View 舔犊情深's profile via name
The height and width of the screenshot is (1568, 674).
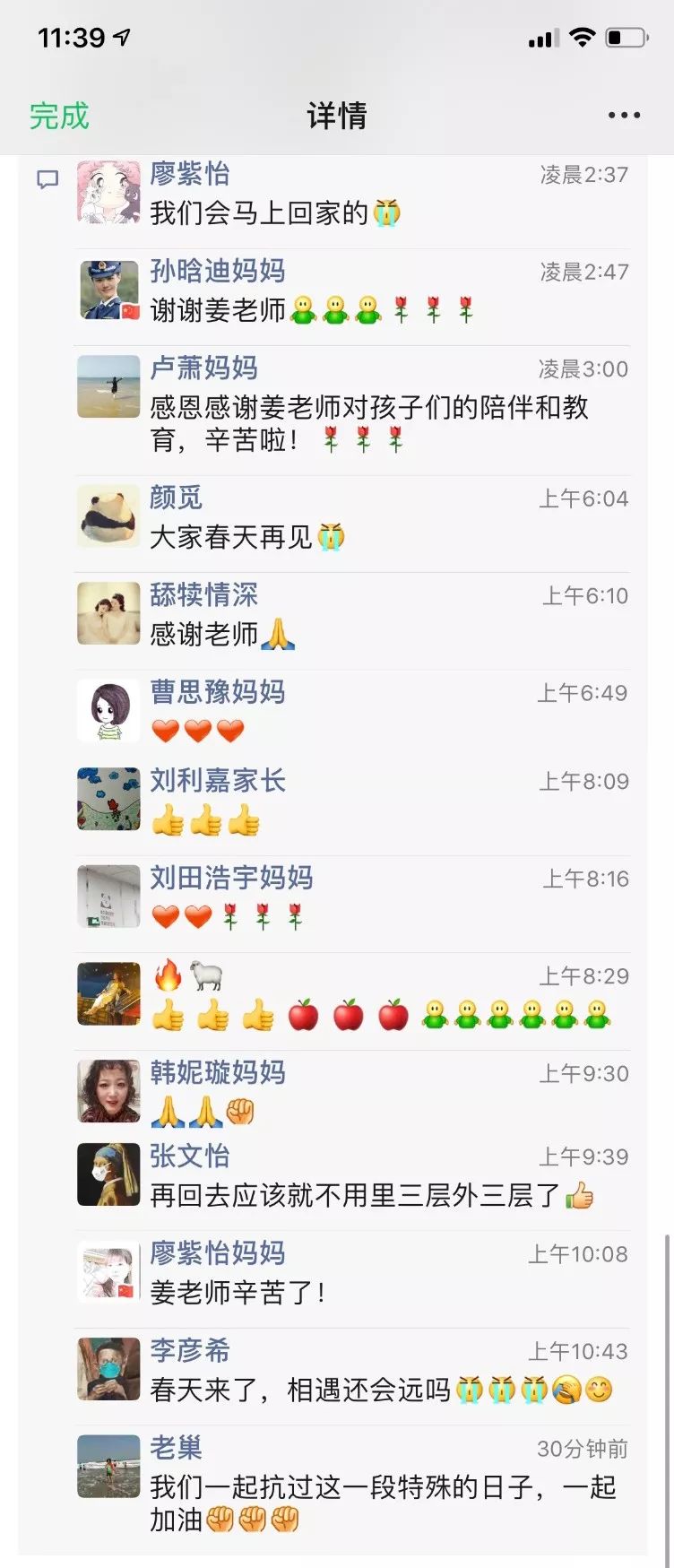(203, 594)
